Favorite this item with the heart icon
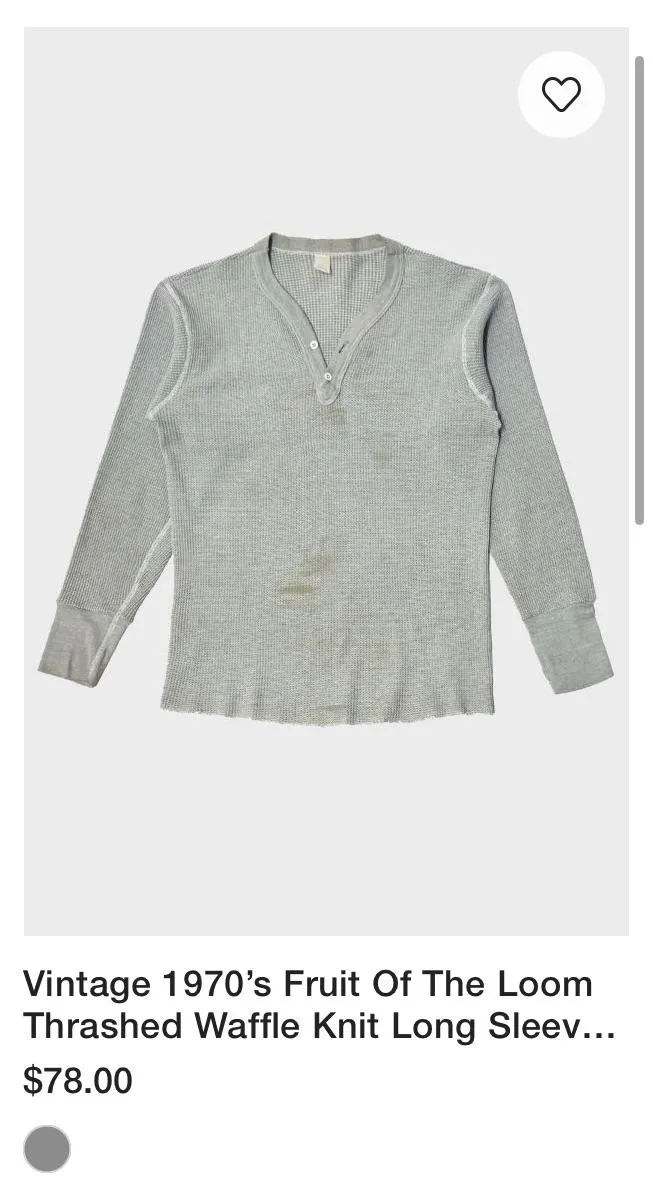The image size is (653, 1190). pos(561,95)
